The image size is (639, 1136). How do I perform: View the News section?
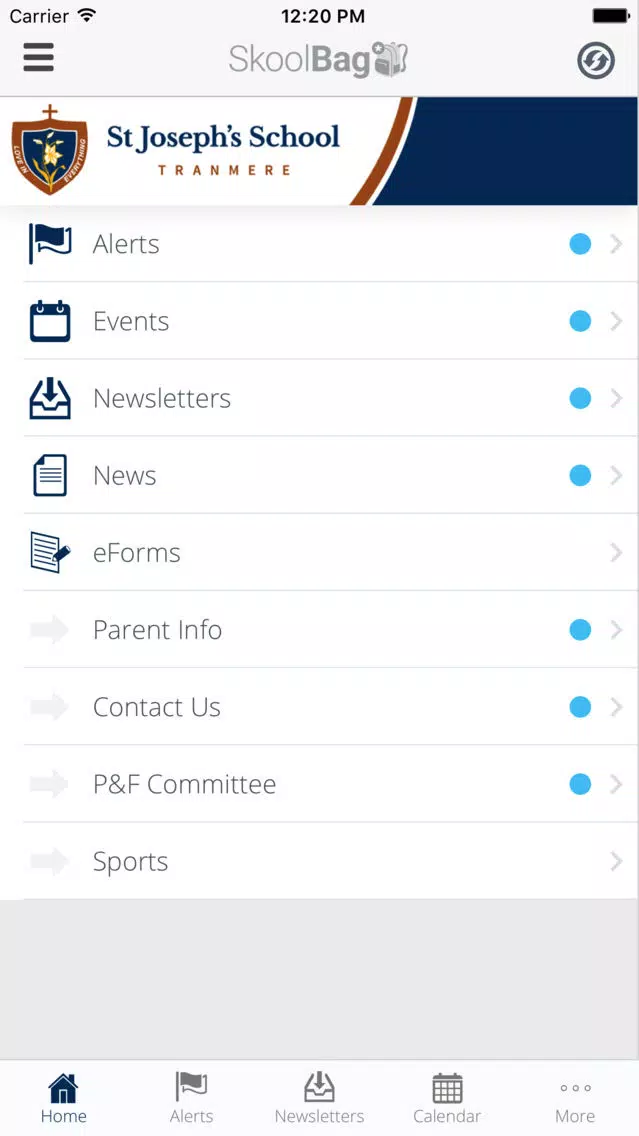pos(320,475)
